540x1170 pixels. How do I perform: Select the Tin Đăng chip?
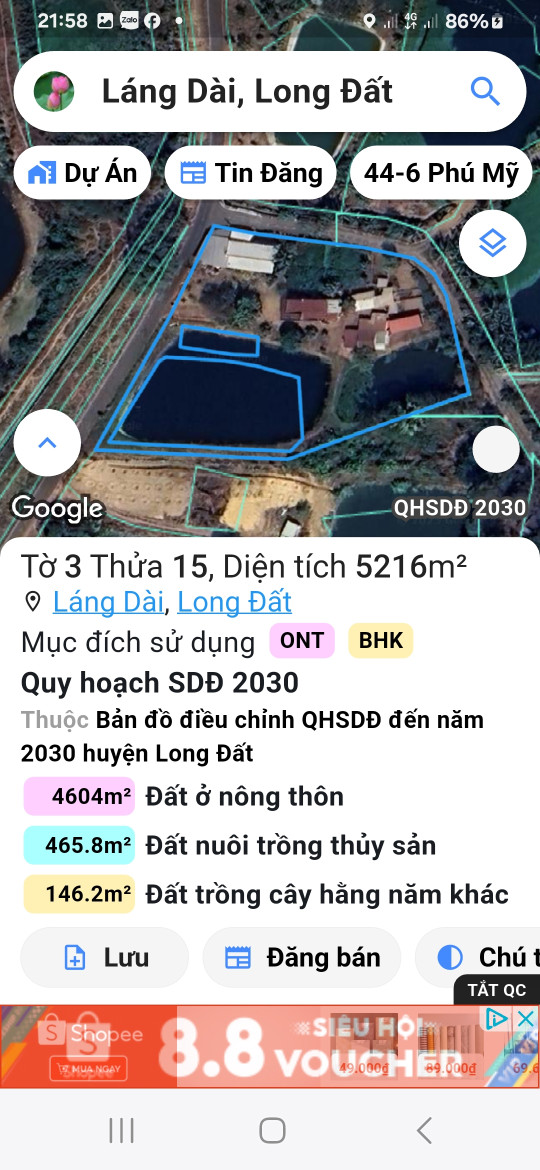(x=251, y=173)
